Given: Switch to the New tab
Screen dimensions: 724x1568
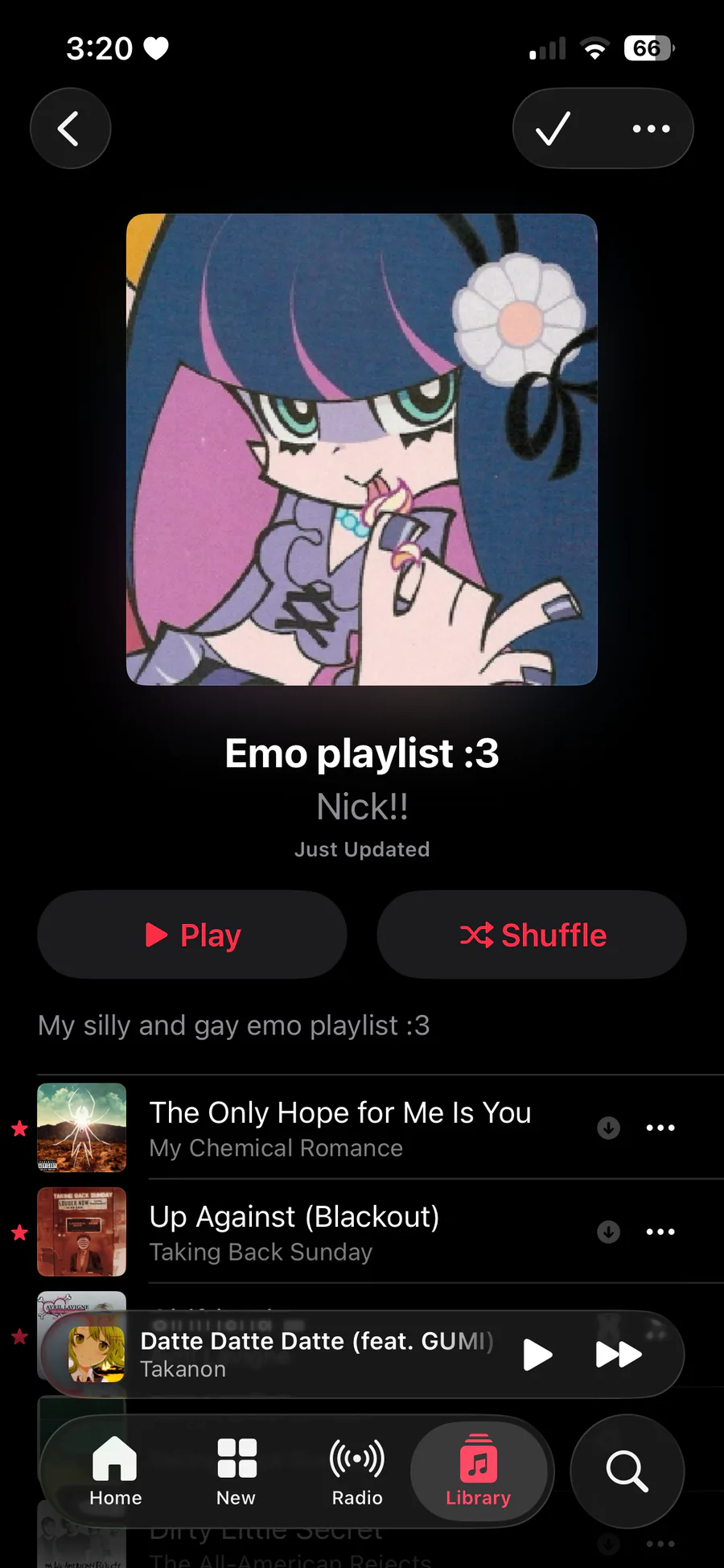Looking at the screenshot, I should (237, 1471).
